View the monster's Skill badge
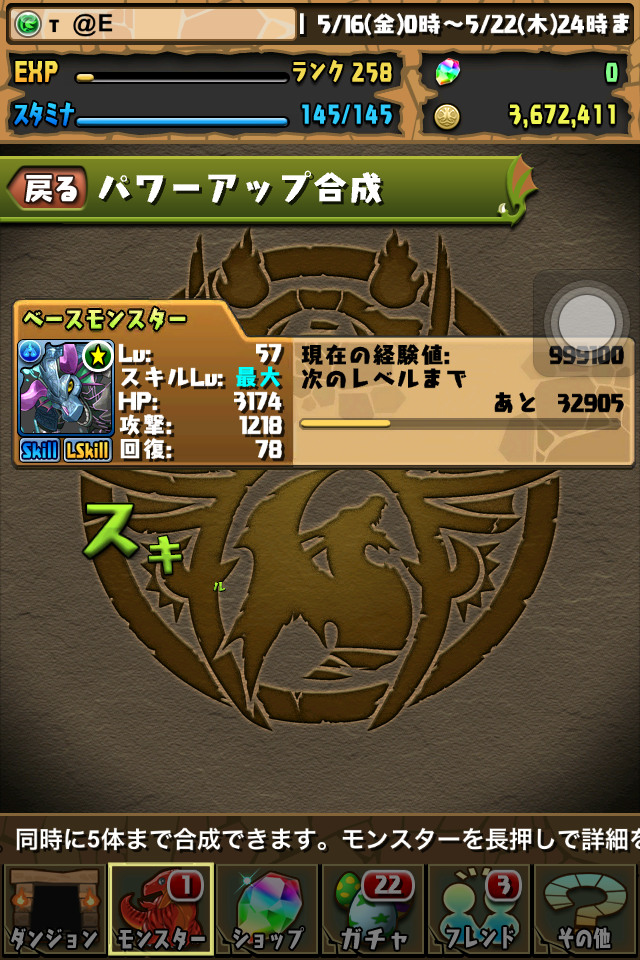 tap(40, 450)
